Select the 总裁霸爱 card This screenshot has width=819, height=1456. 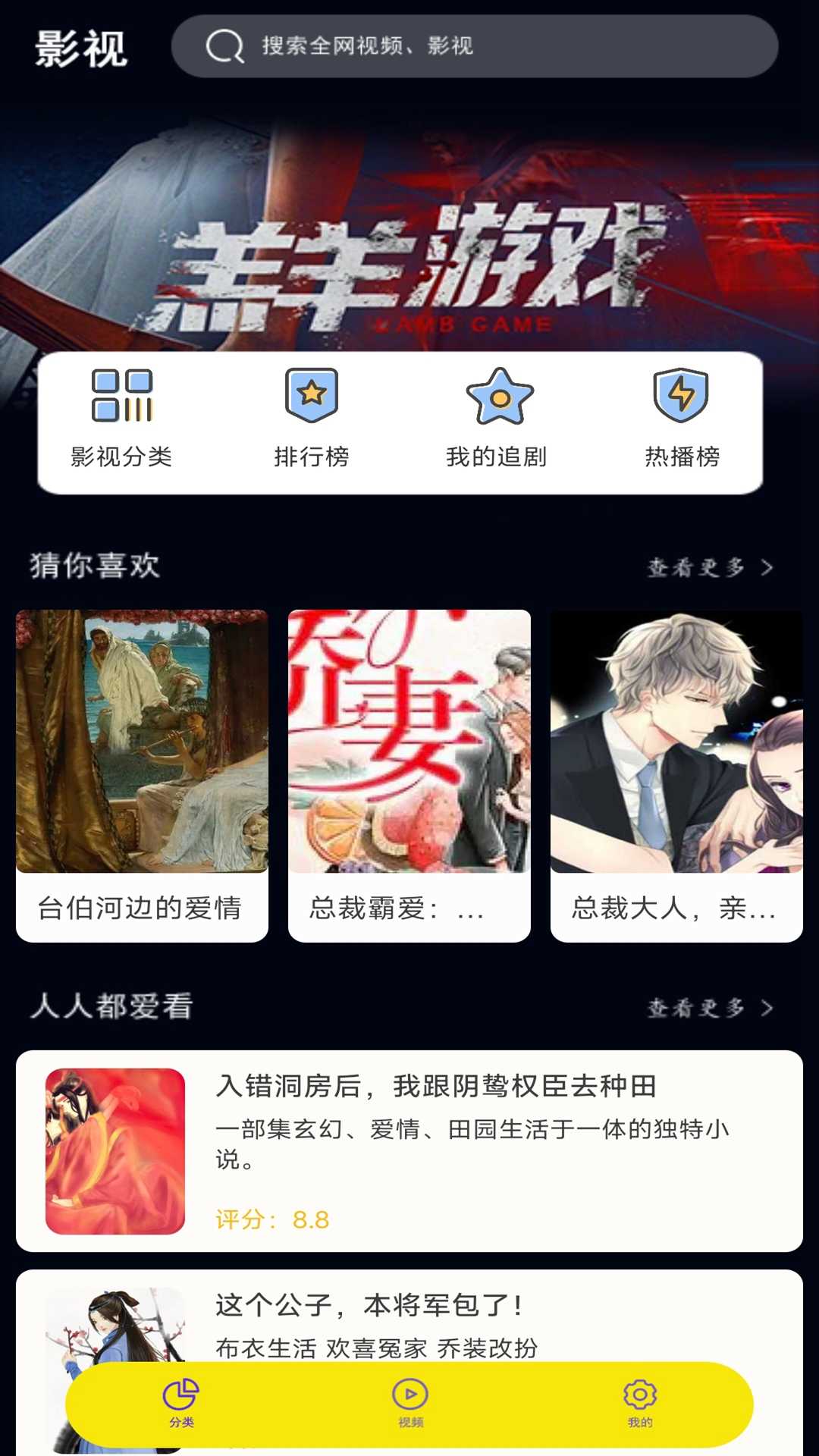pos(409,775)
